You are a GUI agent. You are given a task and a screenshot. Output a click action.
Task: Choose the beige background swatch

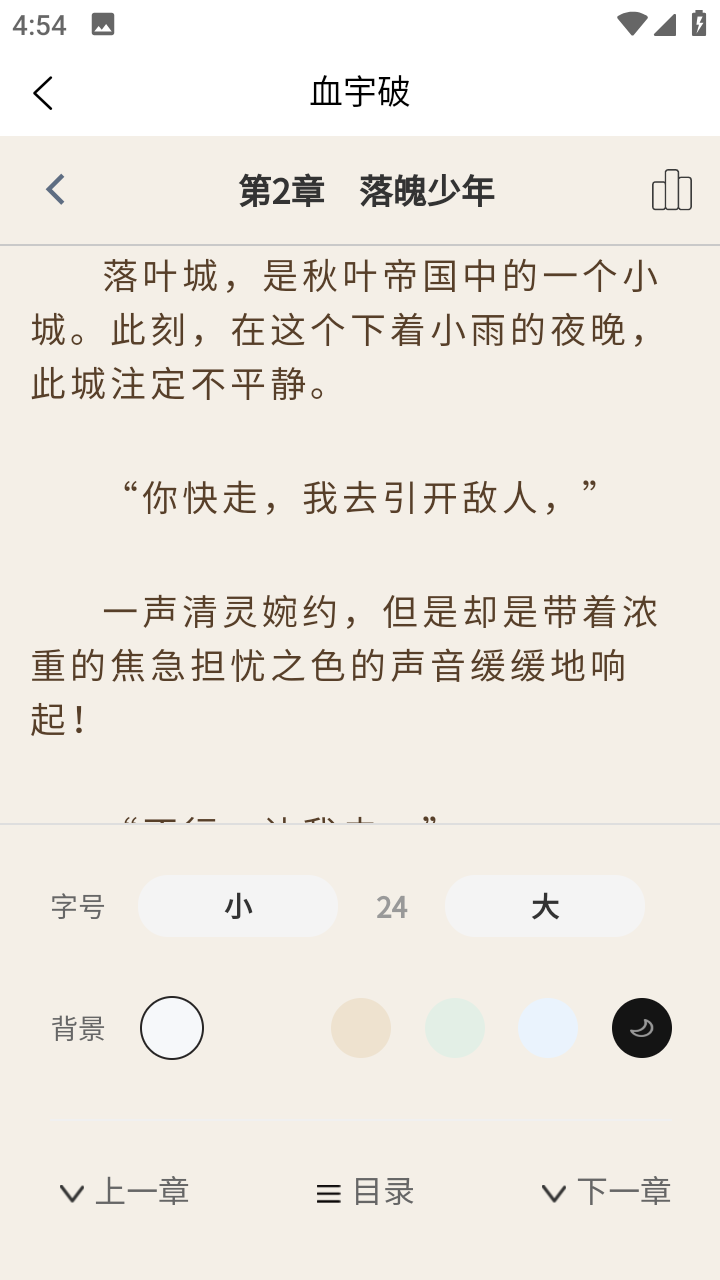pyautogui.click(x=361, y=1028)
